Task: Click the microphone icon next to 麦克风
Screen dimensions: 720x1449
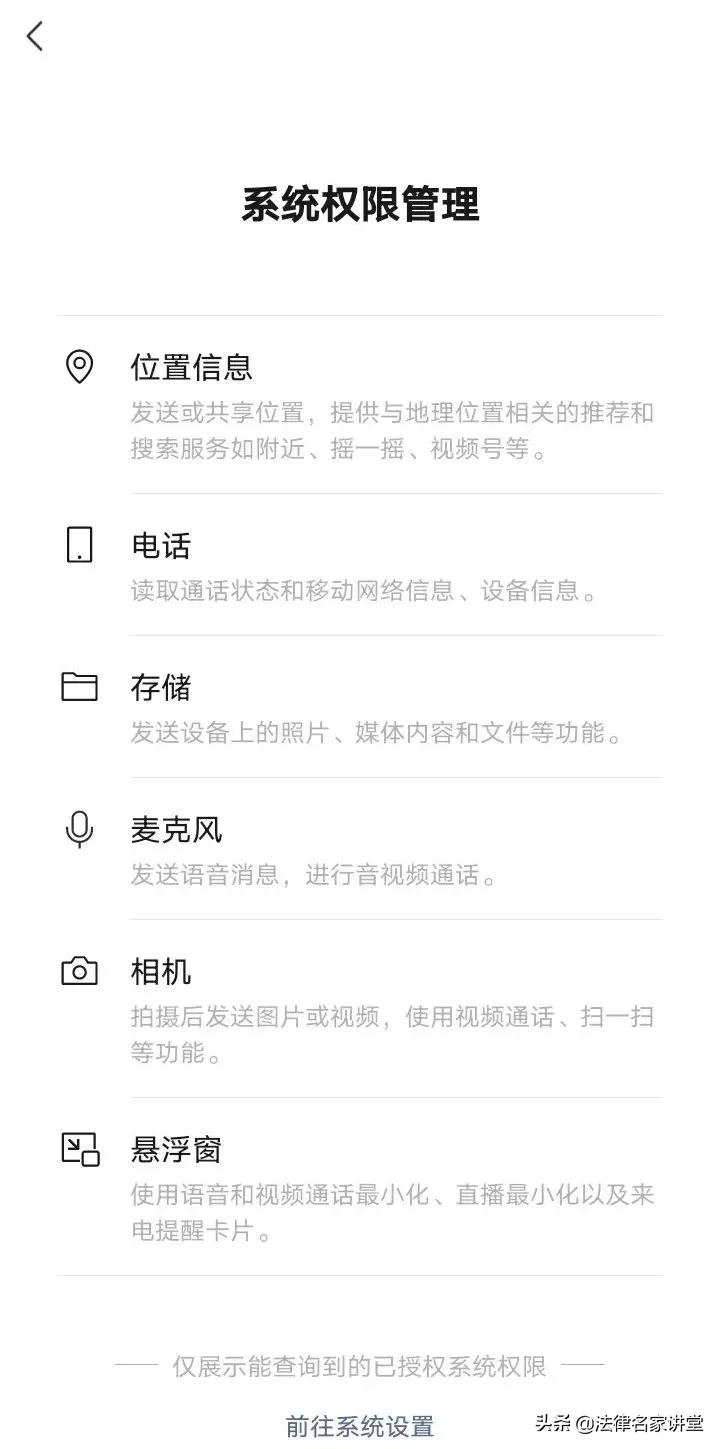Action: [x=80, y=829]
